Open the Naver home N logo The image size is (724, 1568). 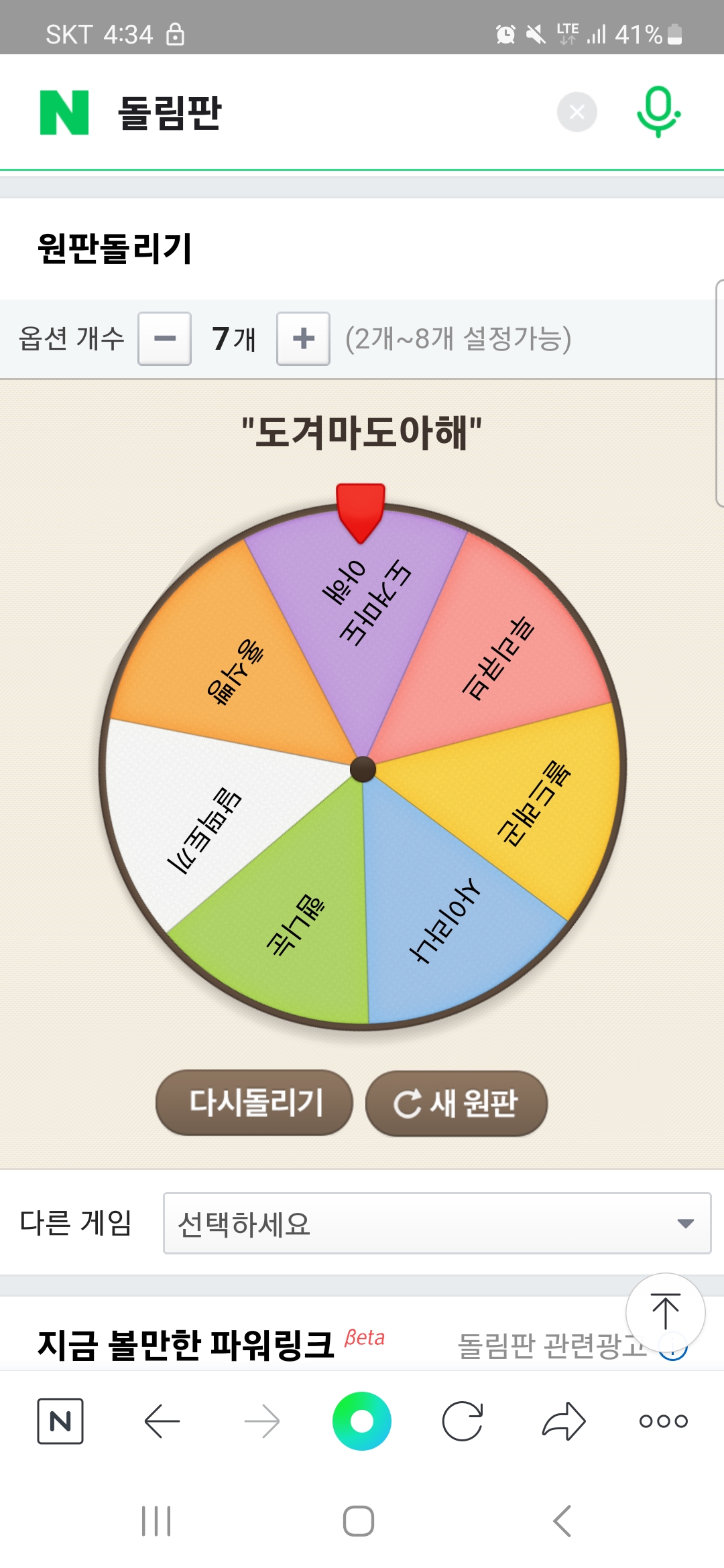(64, 112)
